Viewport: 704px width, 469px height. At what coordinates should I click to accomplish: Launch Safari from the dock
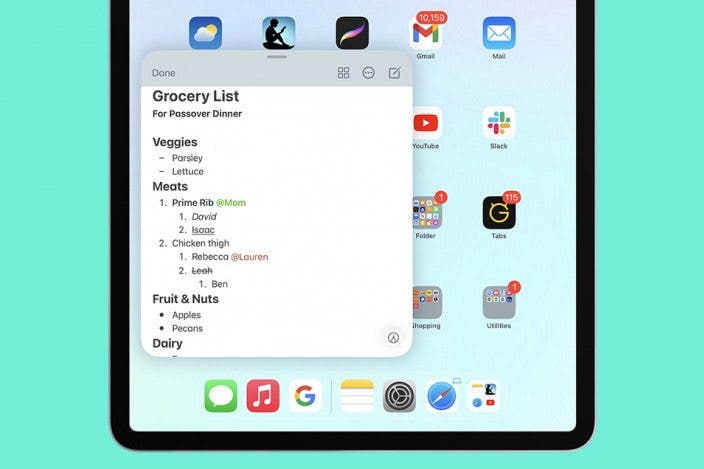(x=441, y=396)
